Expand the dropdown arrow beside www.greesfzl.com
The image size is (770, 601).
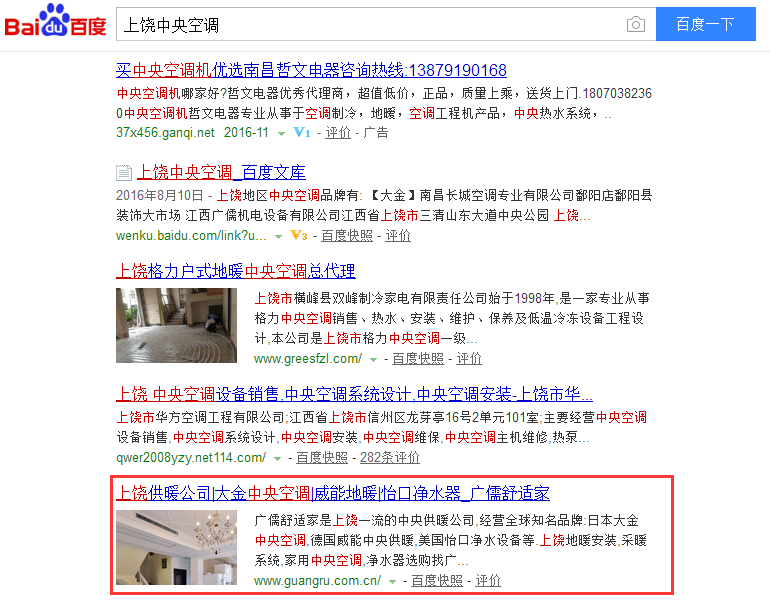(x=373, y=359)
